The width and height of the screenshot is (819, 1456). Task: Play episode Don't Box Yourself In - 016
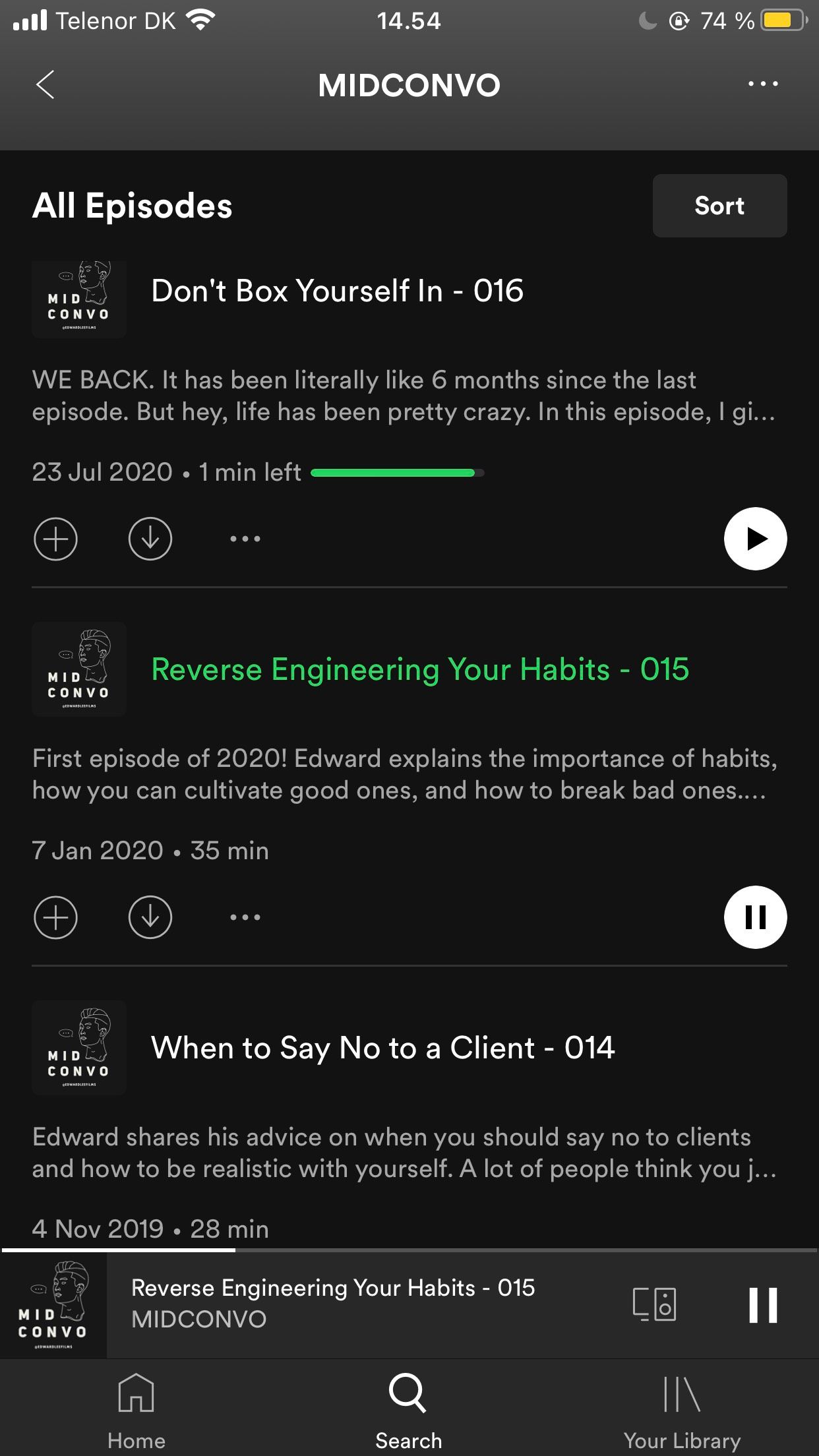pyautogui.click(x=755, y=539)
